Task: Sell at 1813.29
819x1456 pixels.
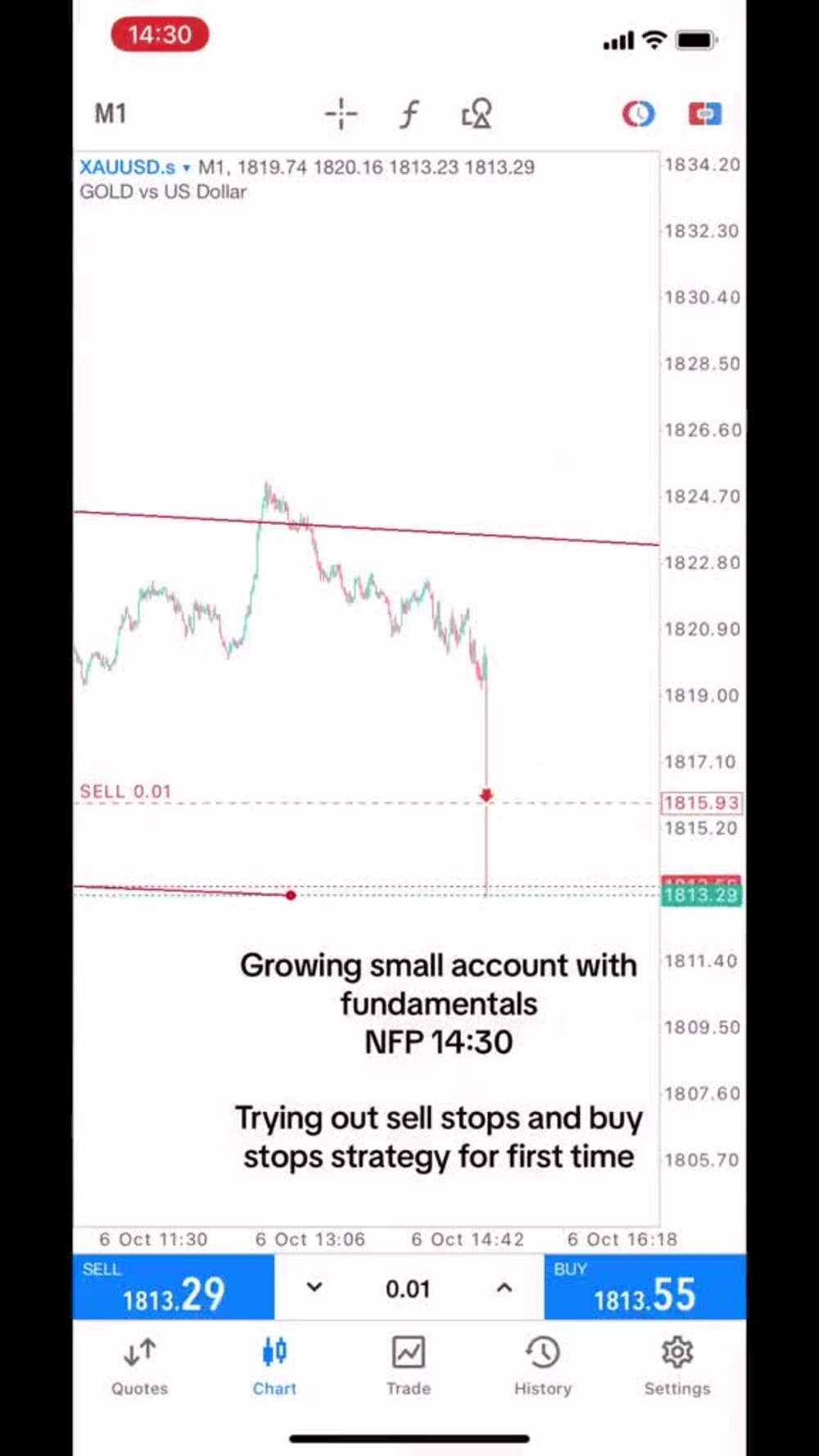Action: click(173, 1286)
